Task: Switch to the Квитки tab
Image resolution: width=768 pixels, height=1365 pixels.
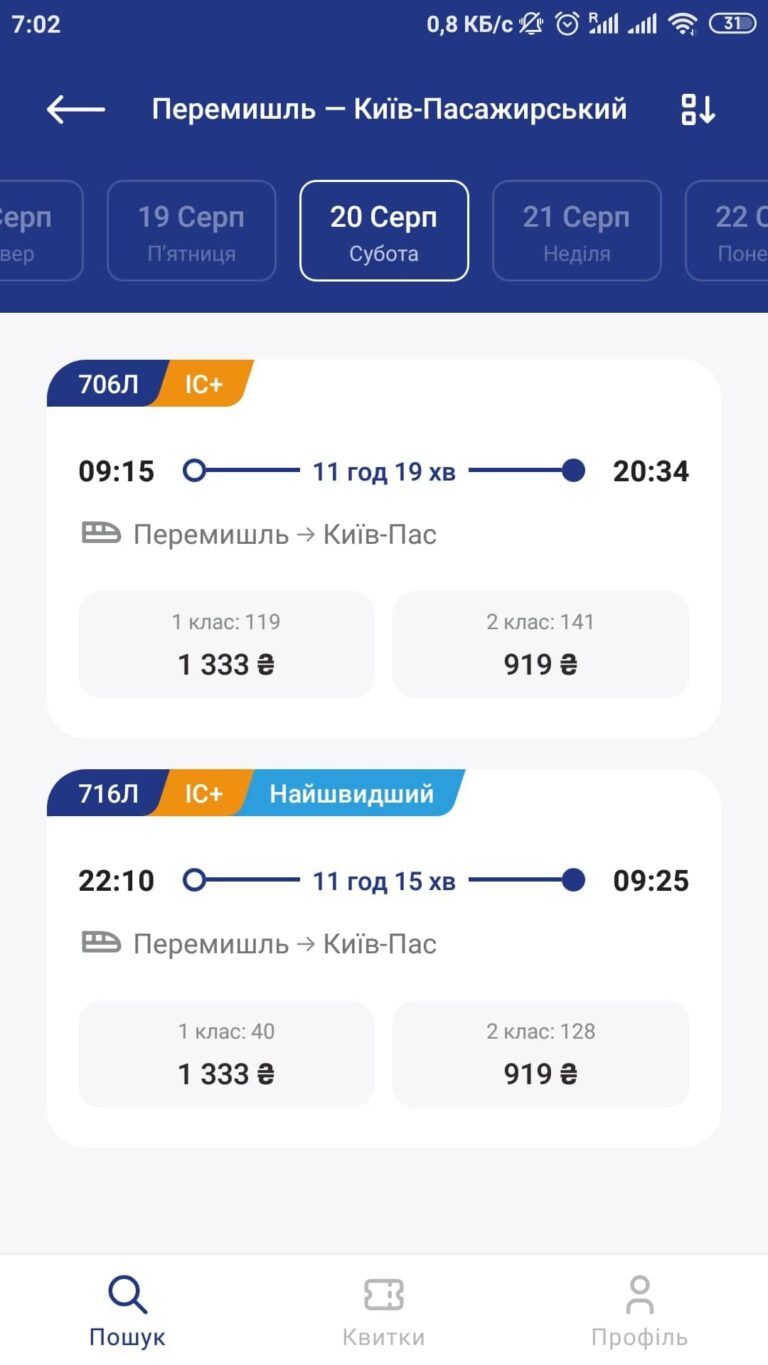Action: pos(384,1312)
